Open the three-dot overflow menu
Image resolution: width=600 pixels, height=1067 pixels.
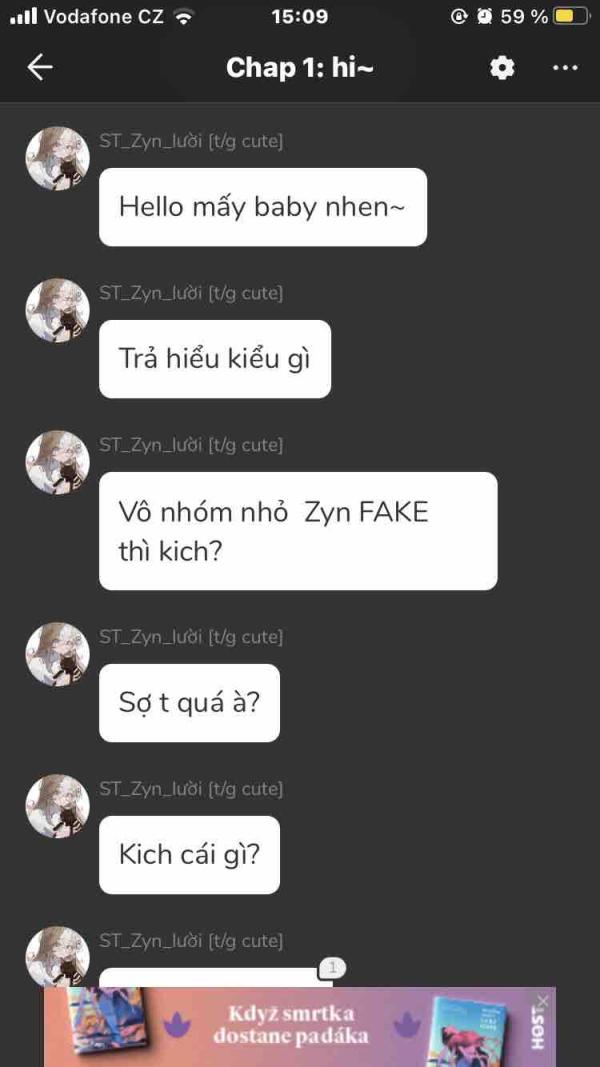[x=565, y=67]
